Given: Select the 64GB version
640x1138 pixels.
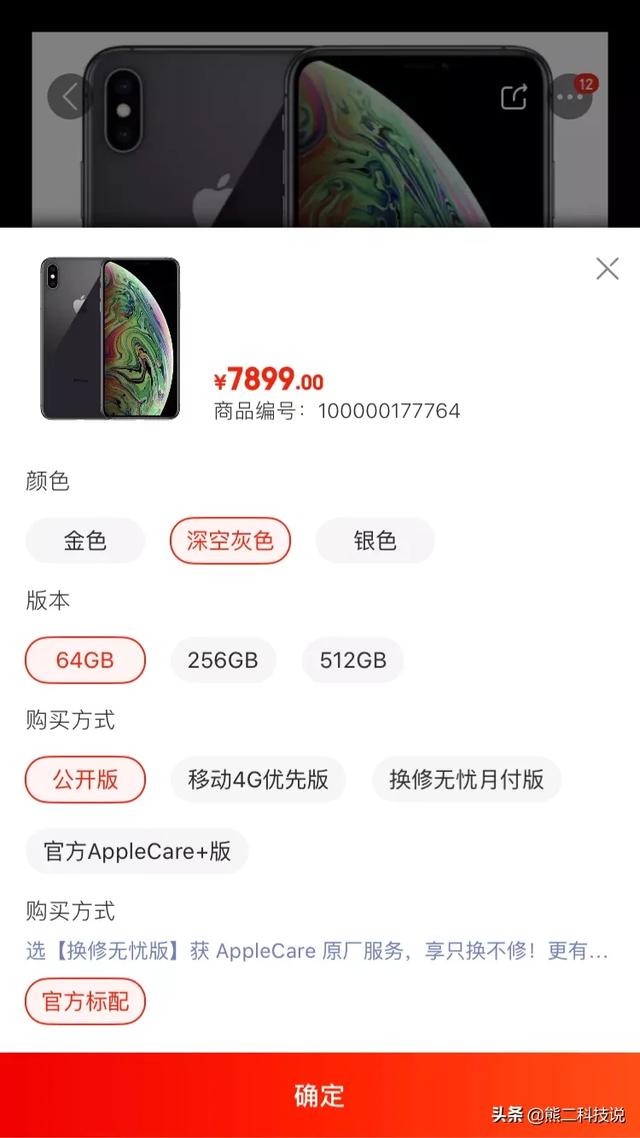Looking at the screenshot, I should point(86,660).
